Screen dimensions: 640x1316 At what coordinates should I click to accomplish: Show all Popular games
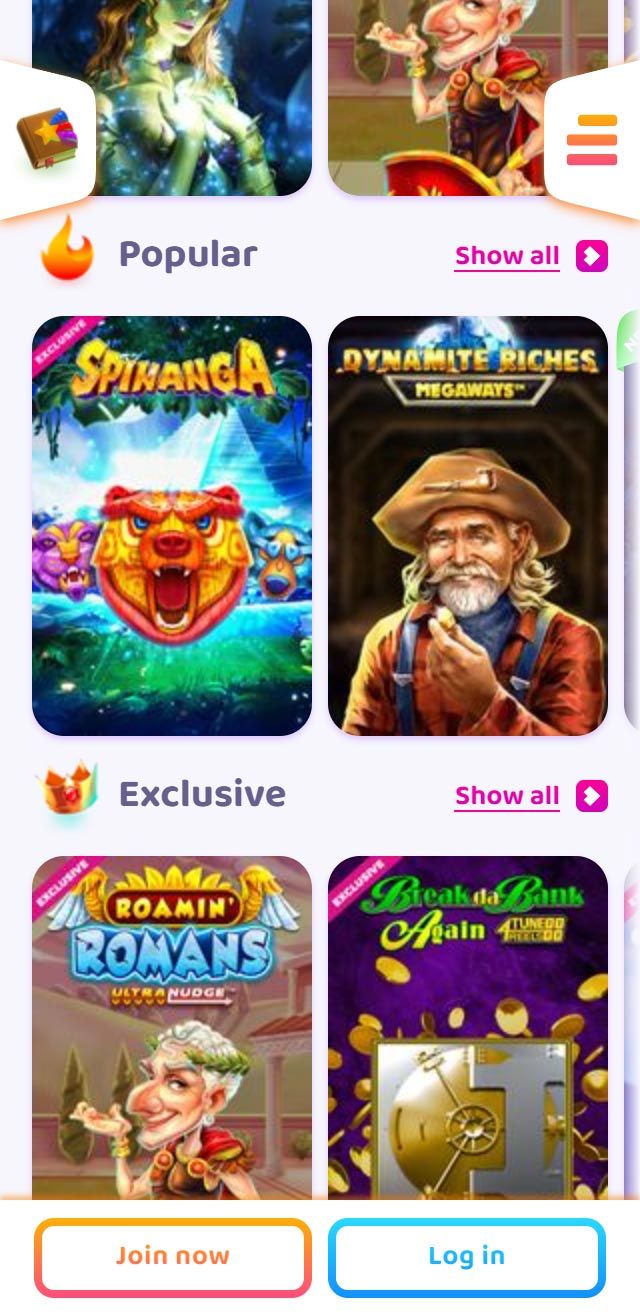[x=530, y=257]
